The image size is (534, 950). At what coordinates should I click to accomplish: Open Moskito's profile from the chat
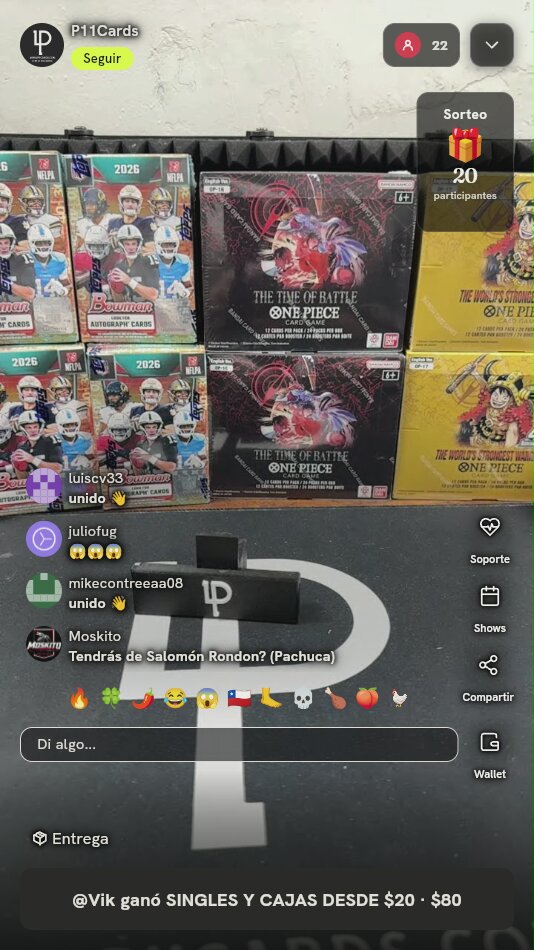pos(44,643)
